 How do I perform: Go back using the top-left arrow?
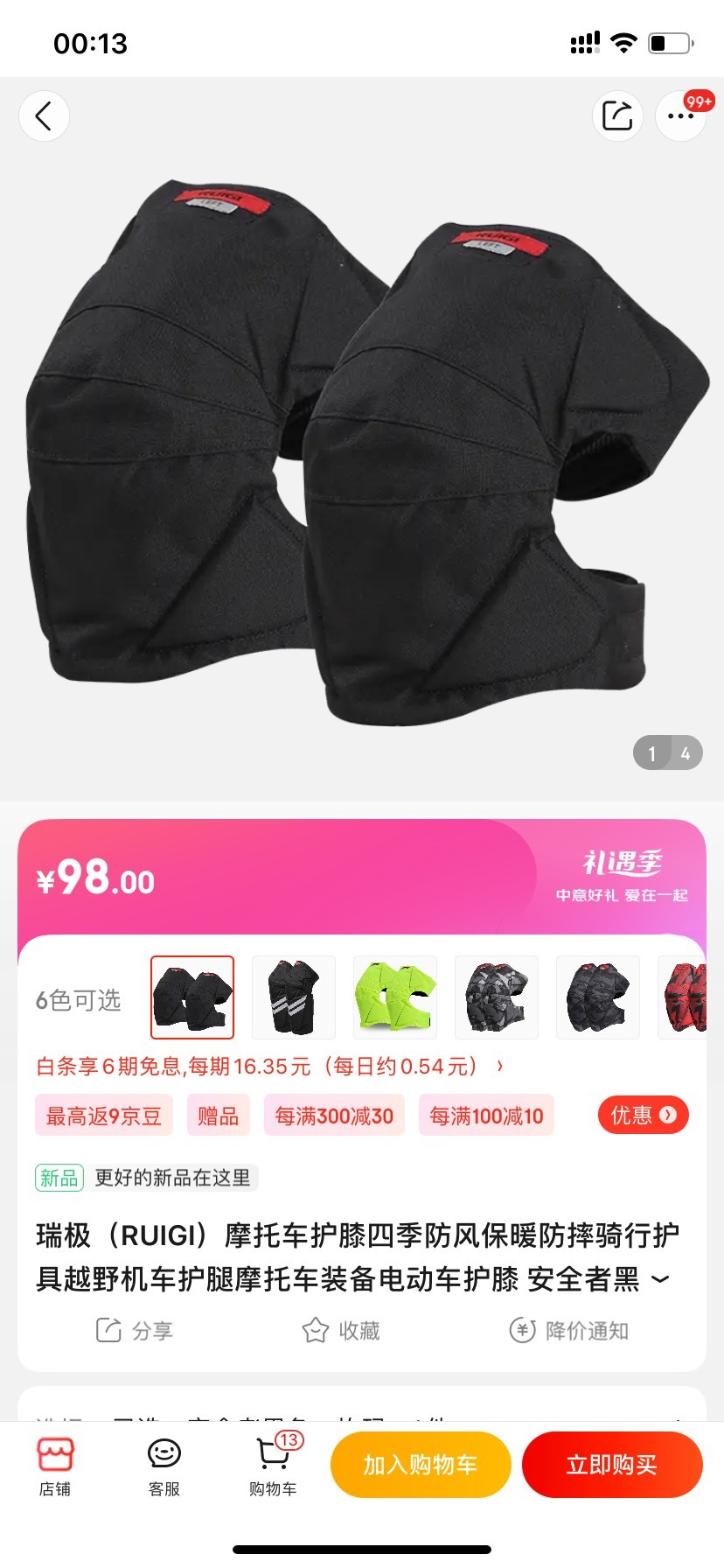(44, 115)
